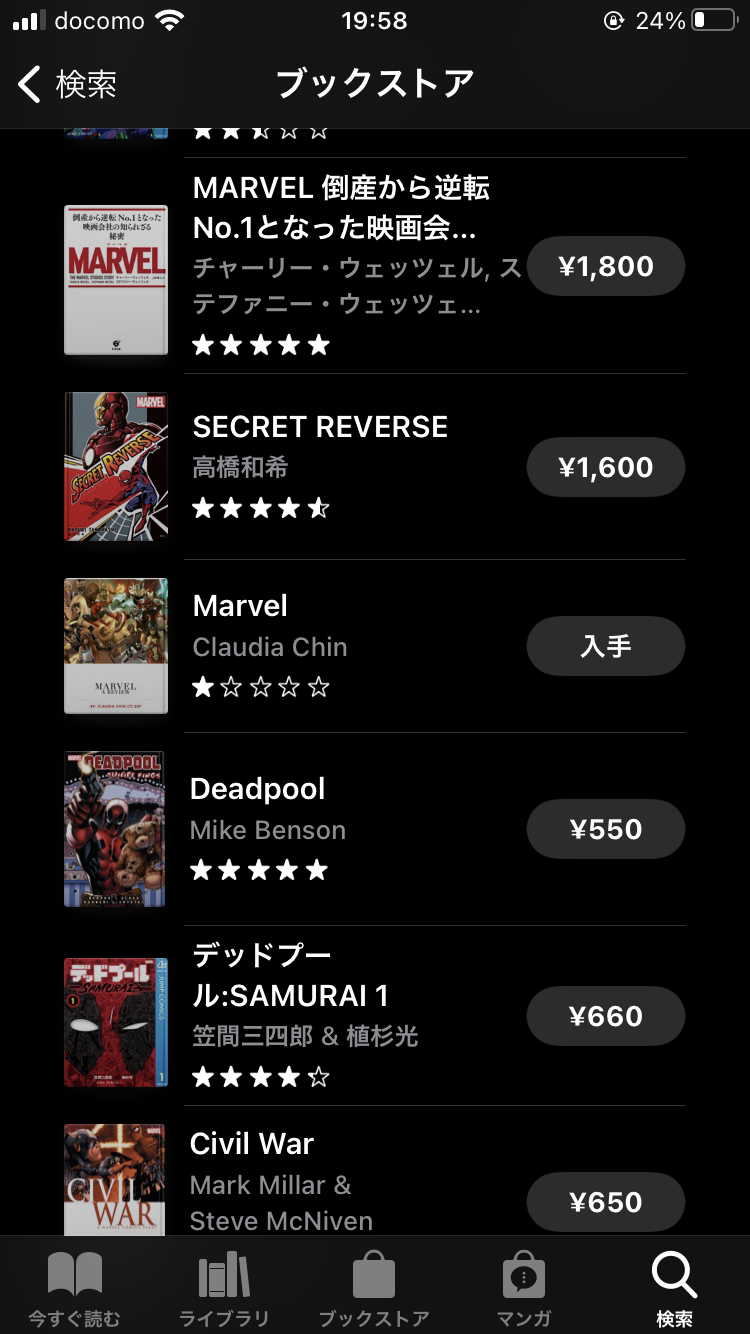
Task: Open MARVEL 倒産から逆転 book details
Action: point(340,208)
